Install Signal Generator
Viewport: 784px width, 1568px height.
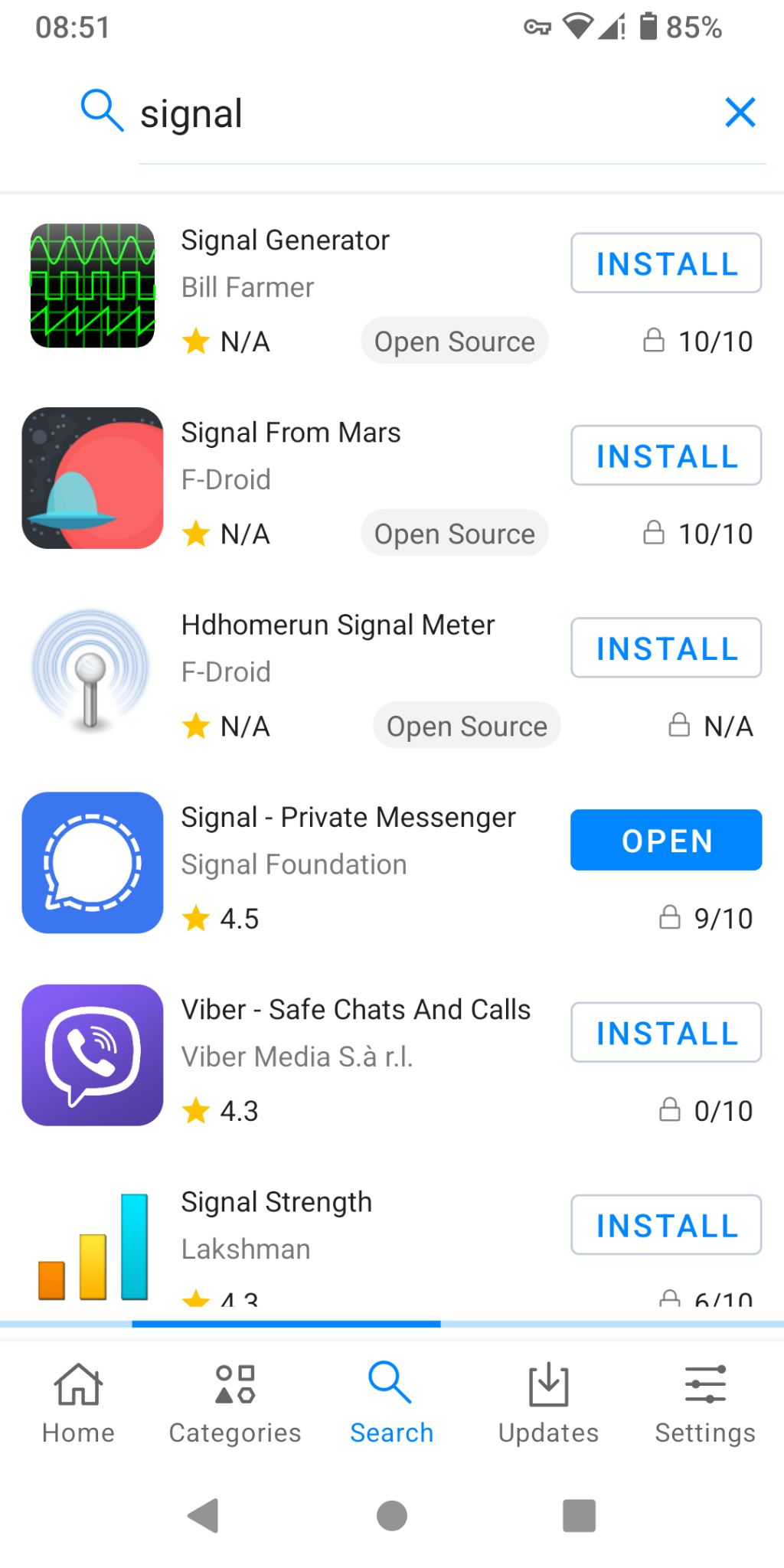click(x=666, y=263)
